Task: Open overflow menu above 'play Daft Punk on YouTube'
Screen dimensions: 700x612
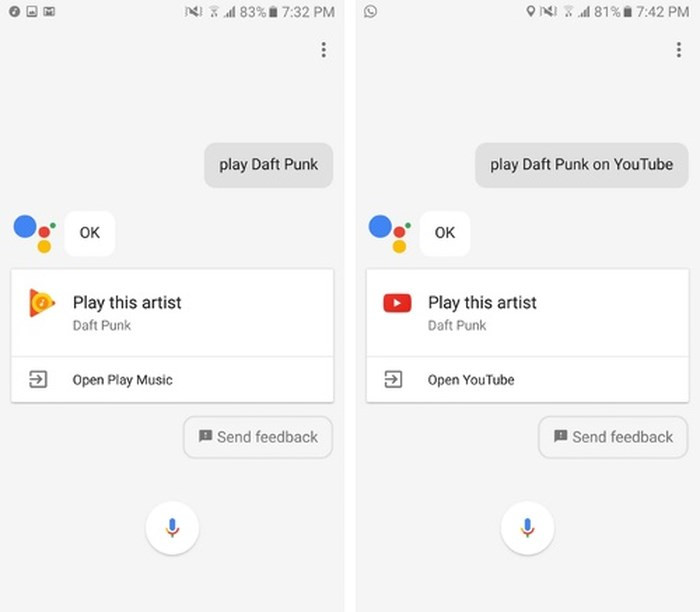Action: coord(678,50)
